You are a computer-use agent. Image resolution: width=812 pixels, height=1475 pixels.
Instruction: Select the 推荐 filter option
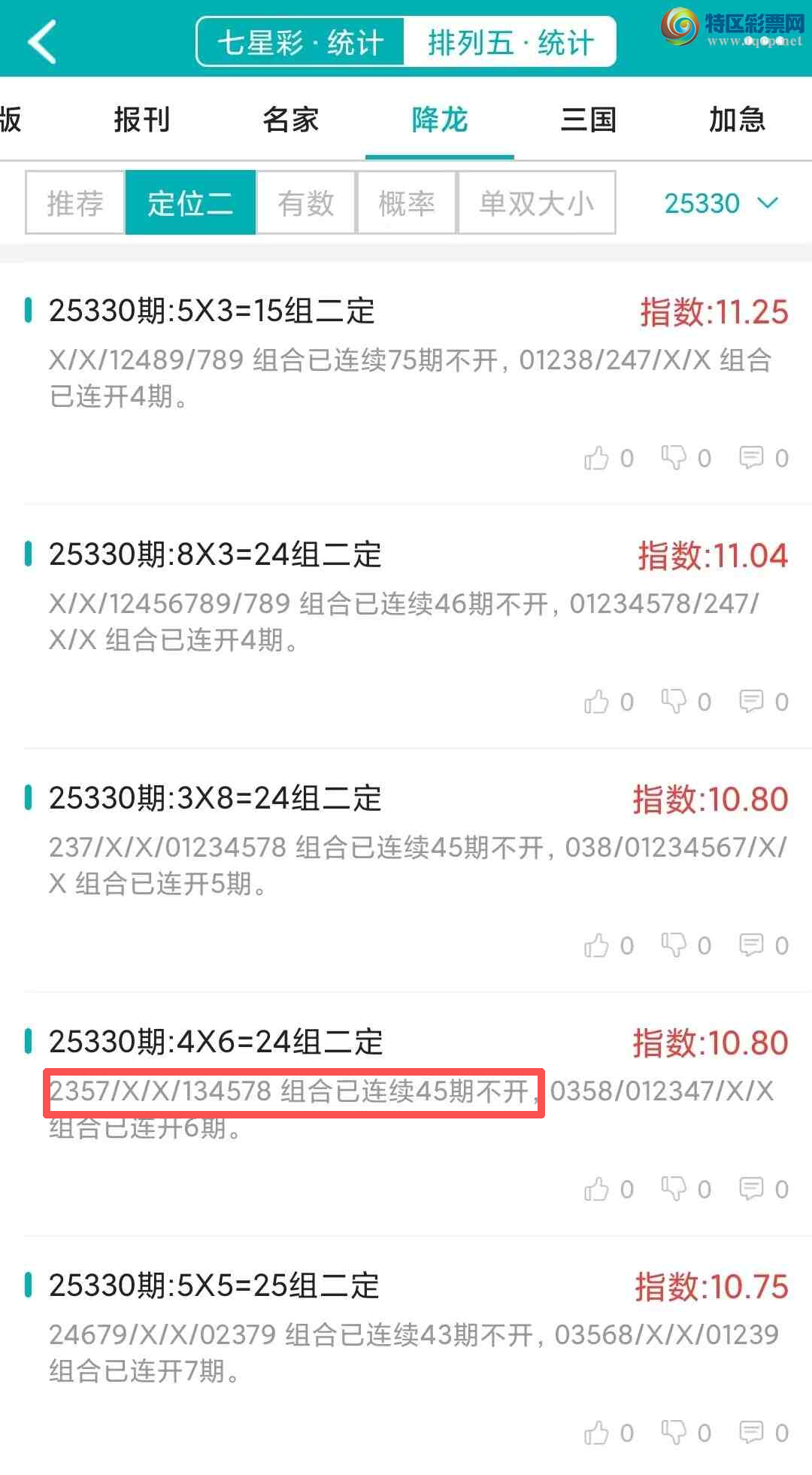point(74,202)
